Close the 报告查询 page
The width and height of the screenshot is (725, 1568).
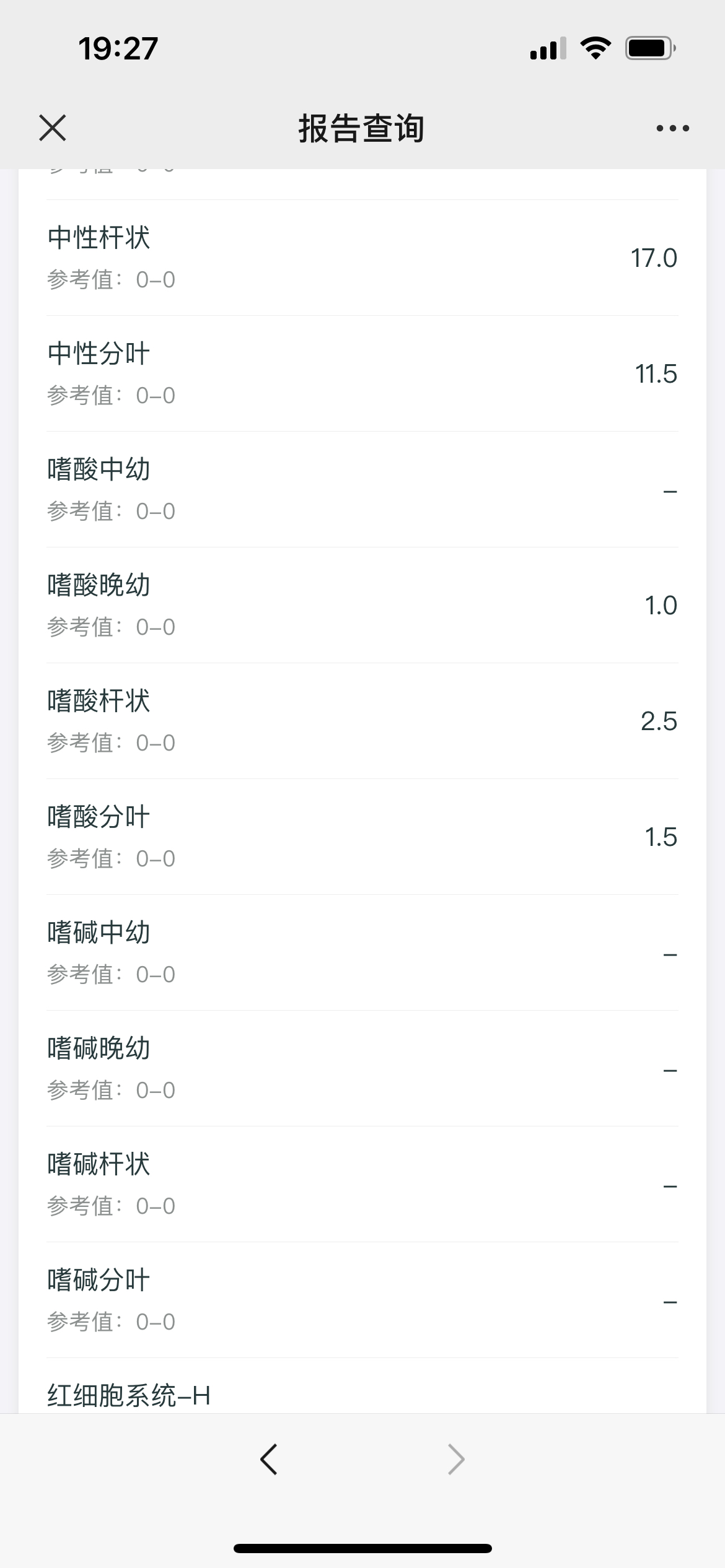point(53,128)
